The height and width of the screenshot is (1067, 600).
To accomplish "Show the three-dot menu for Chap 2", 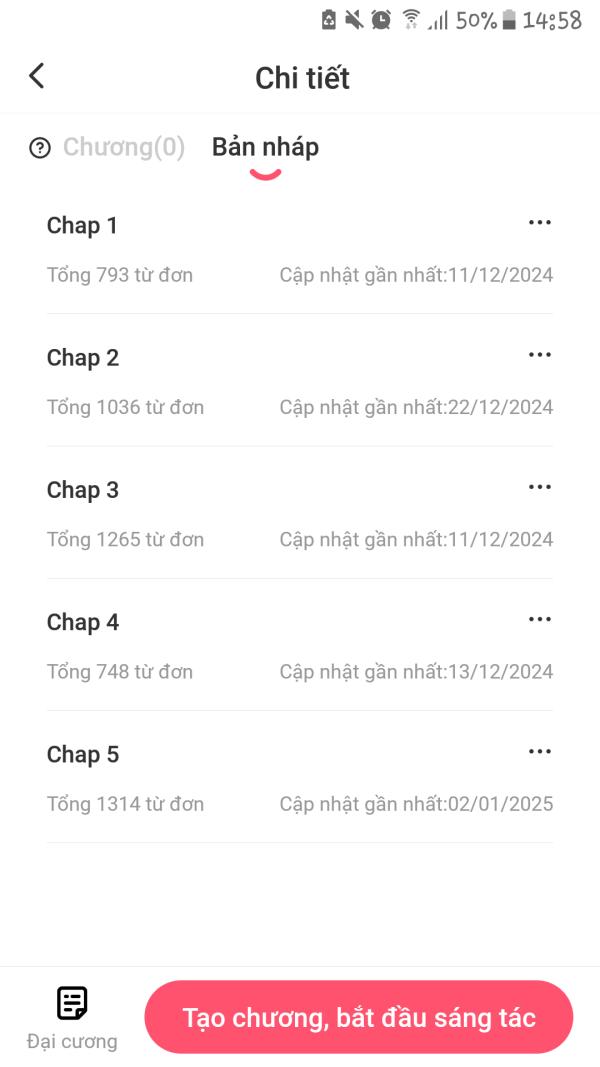I will pos(540,355).
